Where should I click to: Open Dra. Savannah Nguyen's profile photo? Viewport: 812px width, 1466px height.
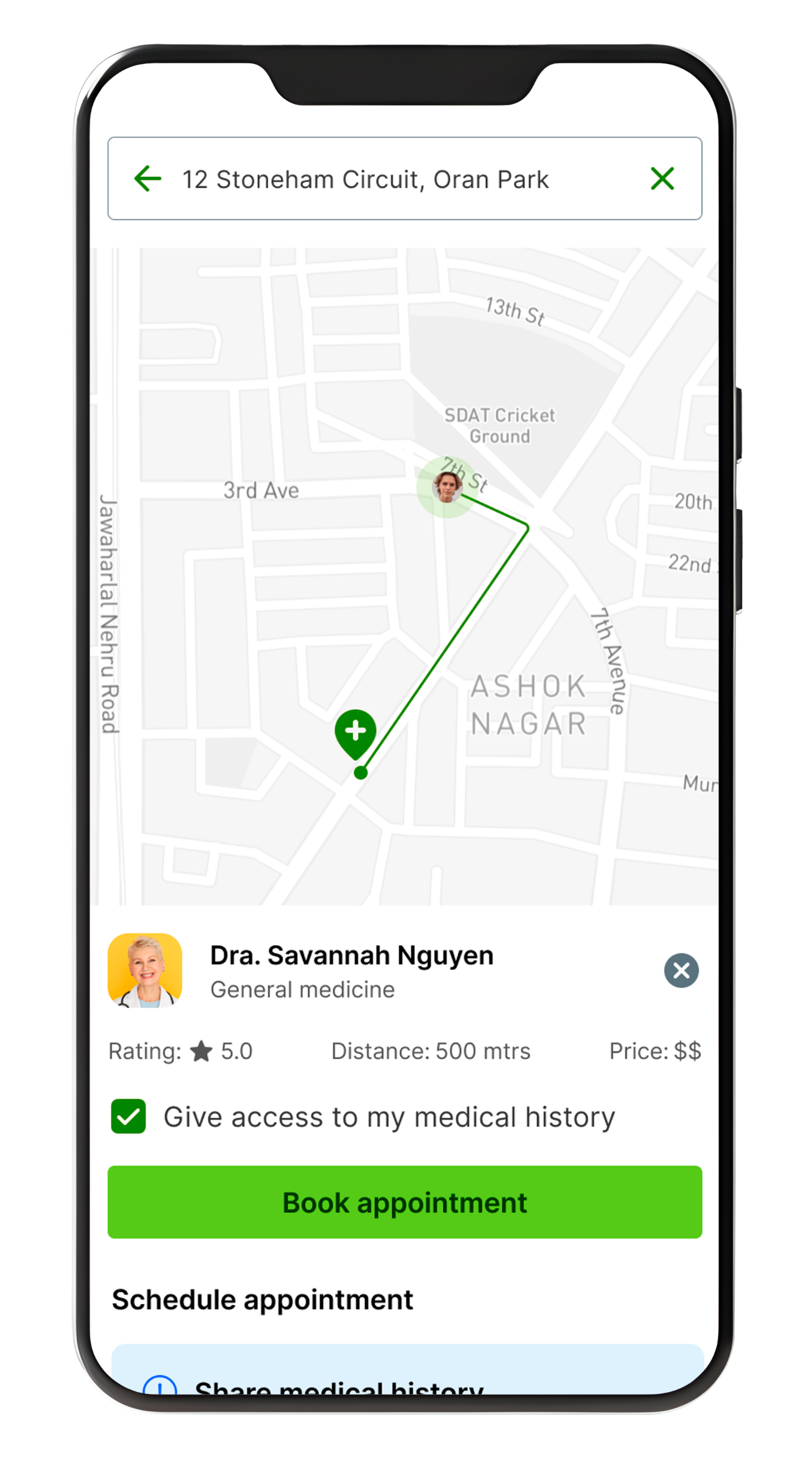point(145,971)
